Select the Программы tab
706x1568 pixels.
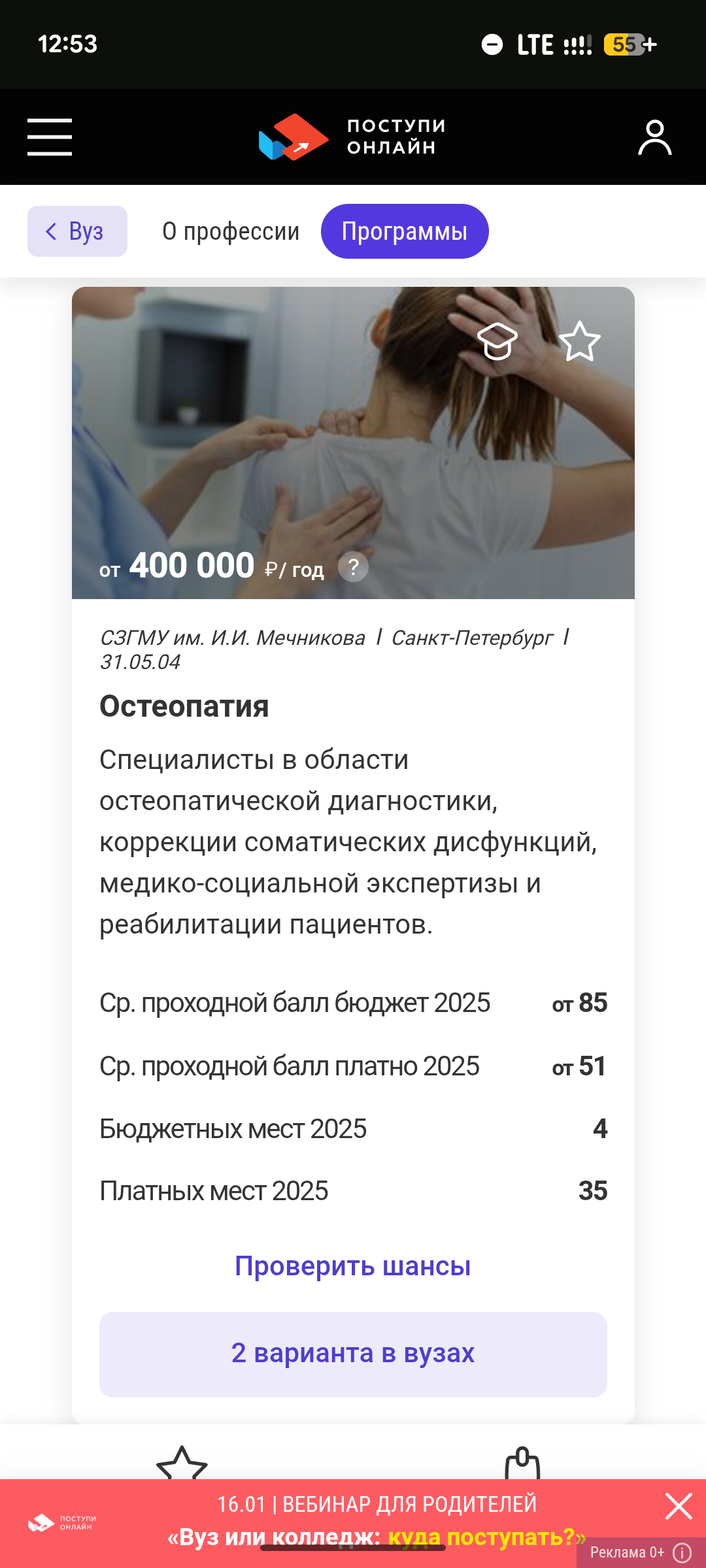point(405,231)
